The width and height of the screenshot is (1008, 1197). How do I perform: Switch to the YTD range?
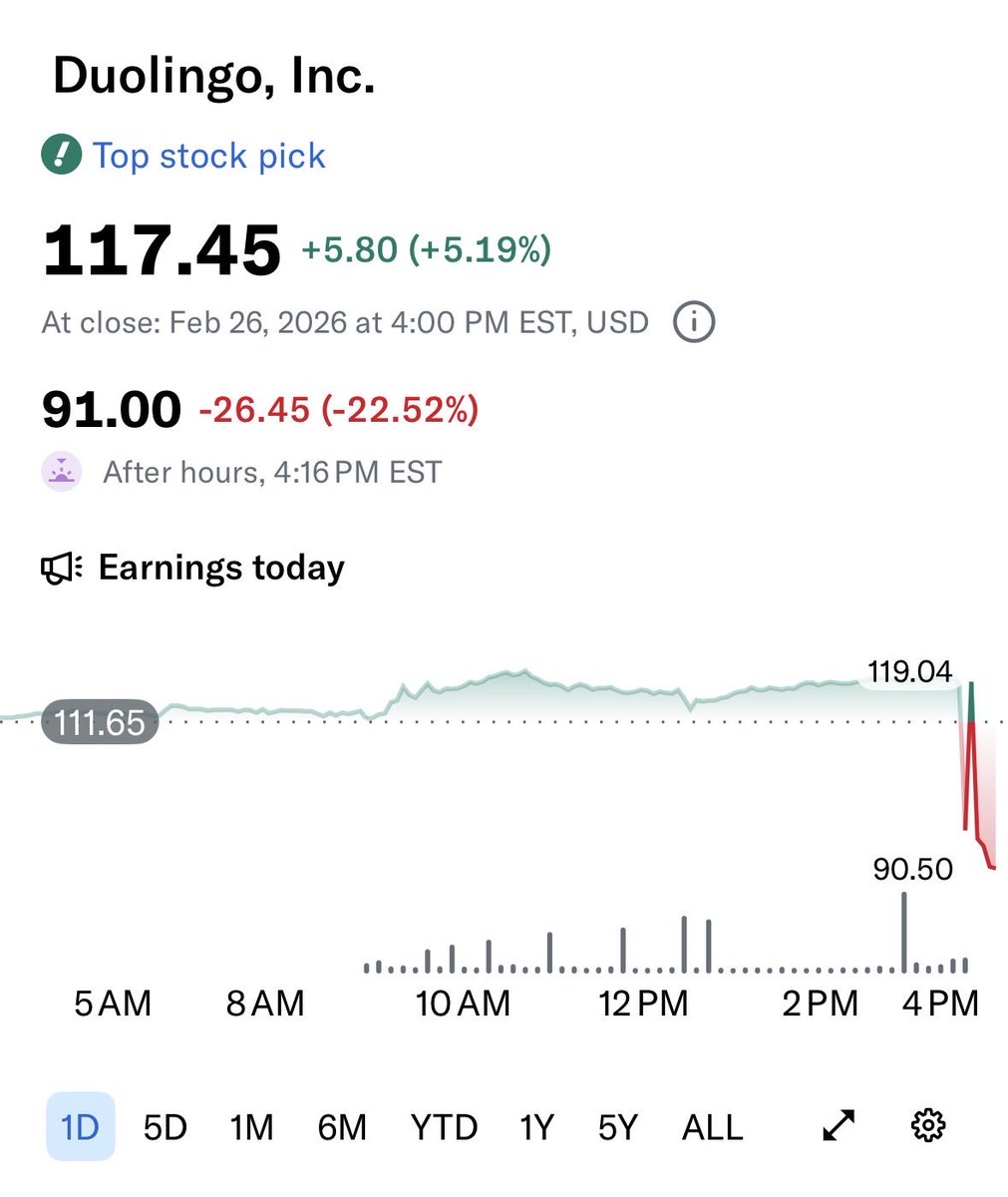pyautogui.click(x=444, y=1127)
